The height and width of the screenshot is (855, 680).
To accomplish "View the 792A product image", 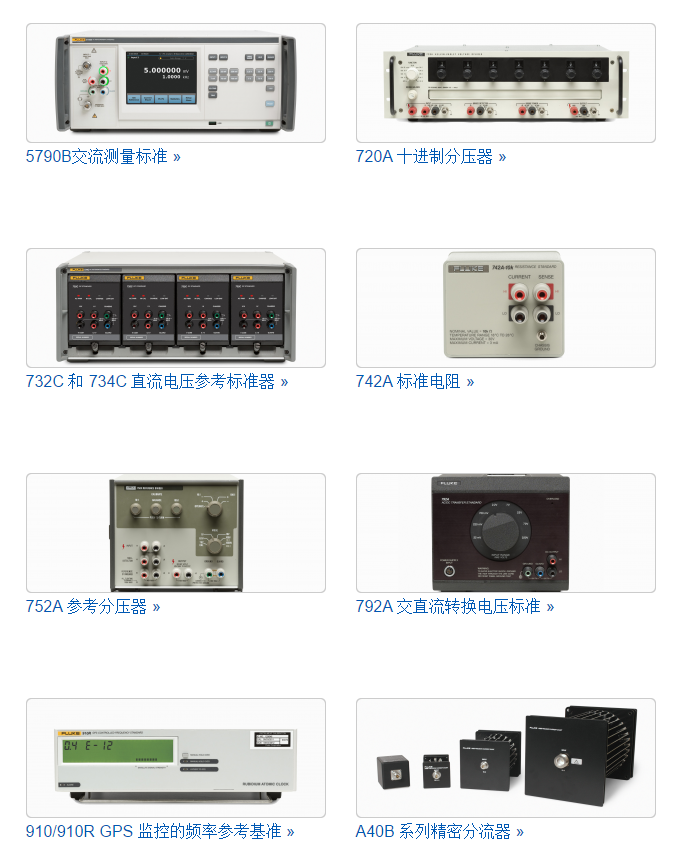I will click(x=506, y=533).
